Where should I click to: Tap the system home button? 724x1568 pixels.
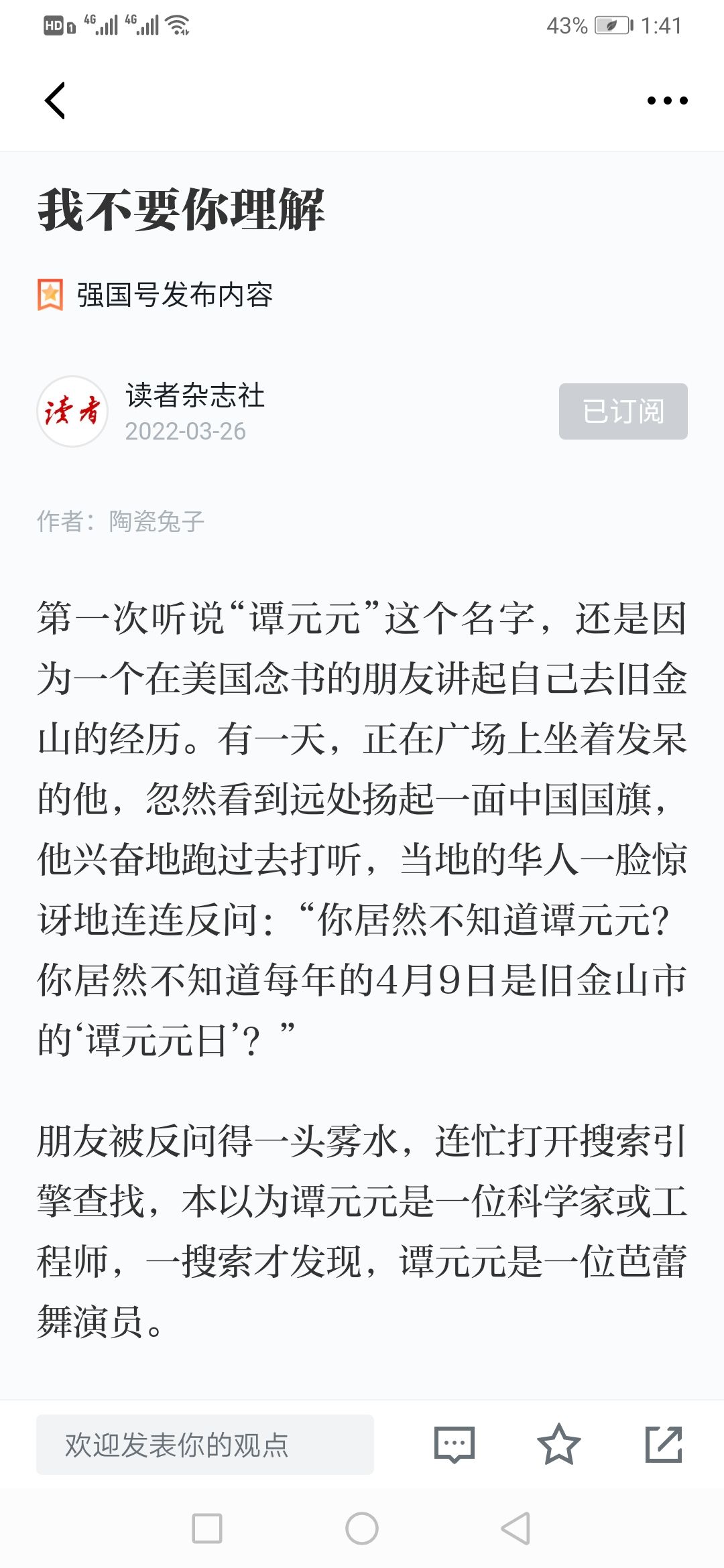click(x=362, y=1528)
